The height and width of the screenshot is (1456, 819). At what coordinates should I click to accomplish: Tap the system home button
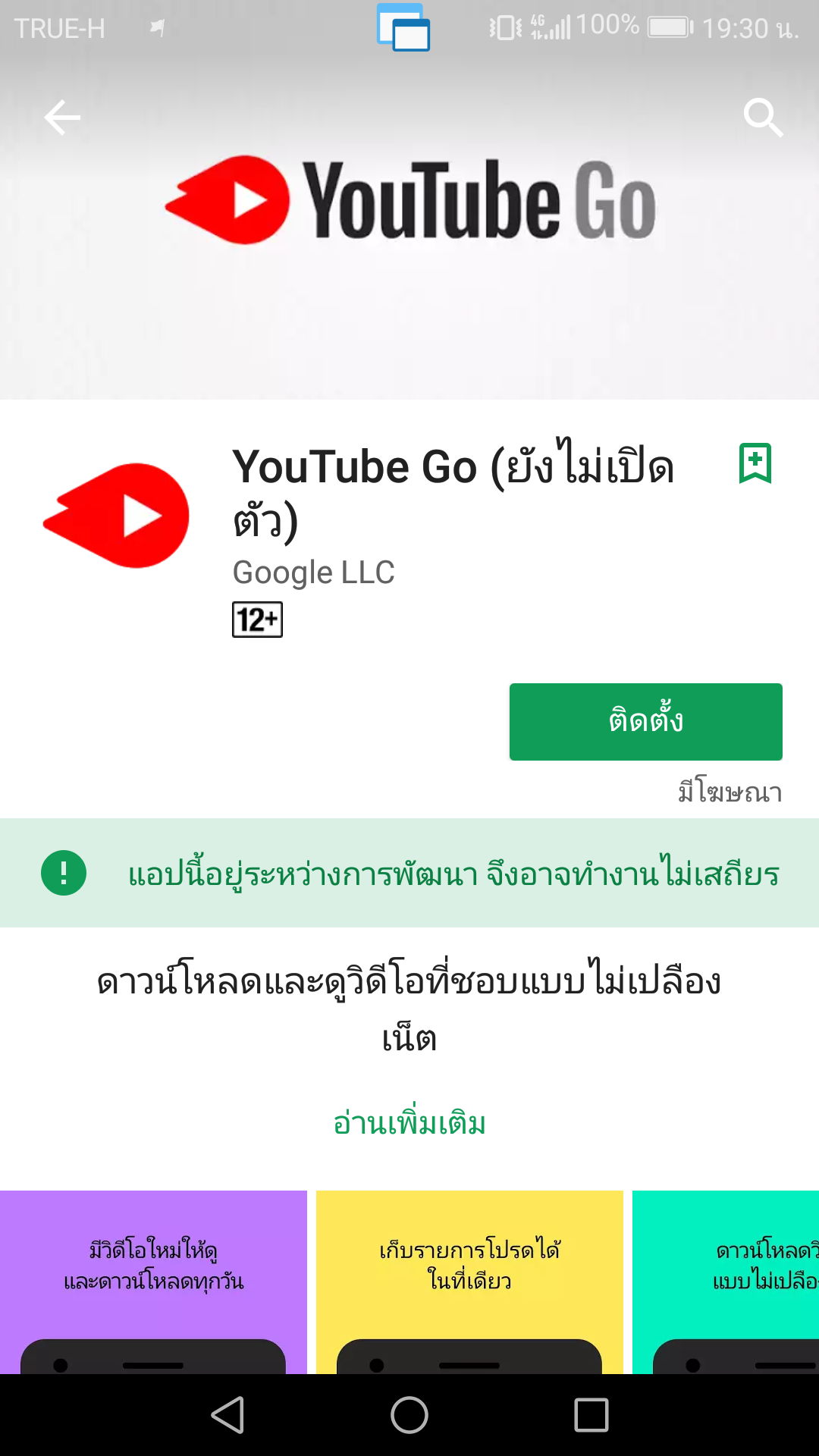tap(409, 1415)
